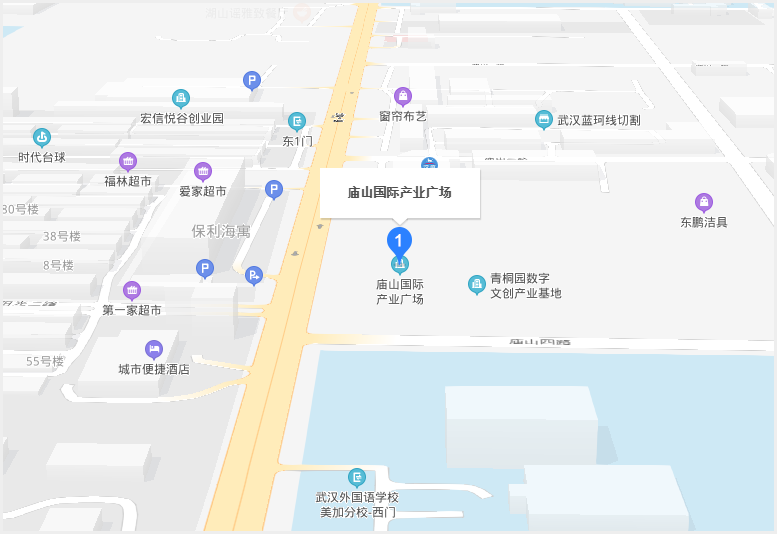
Task: Tap the numbered marker for 庙山国际产业广场
Action: [x=399, y=241]
